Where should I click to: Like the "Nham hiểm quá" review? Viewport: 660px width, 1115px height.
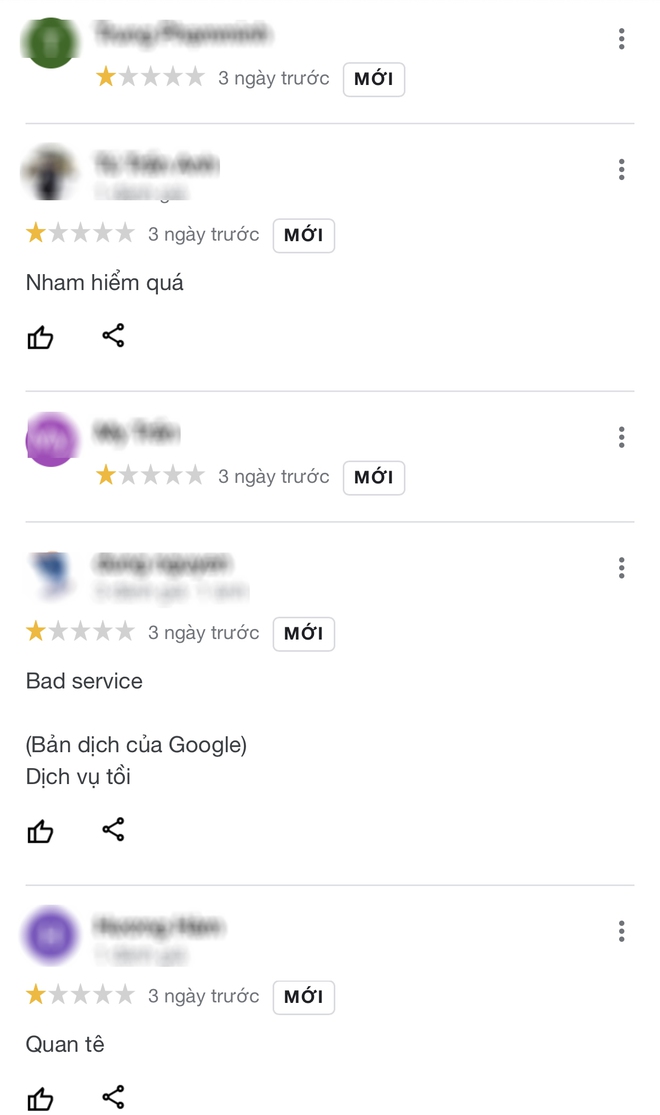click(40, 338)
